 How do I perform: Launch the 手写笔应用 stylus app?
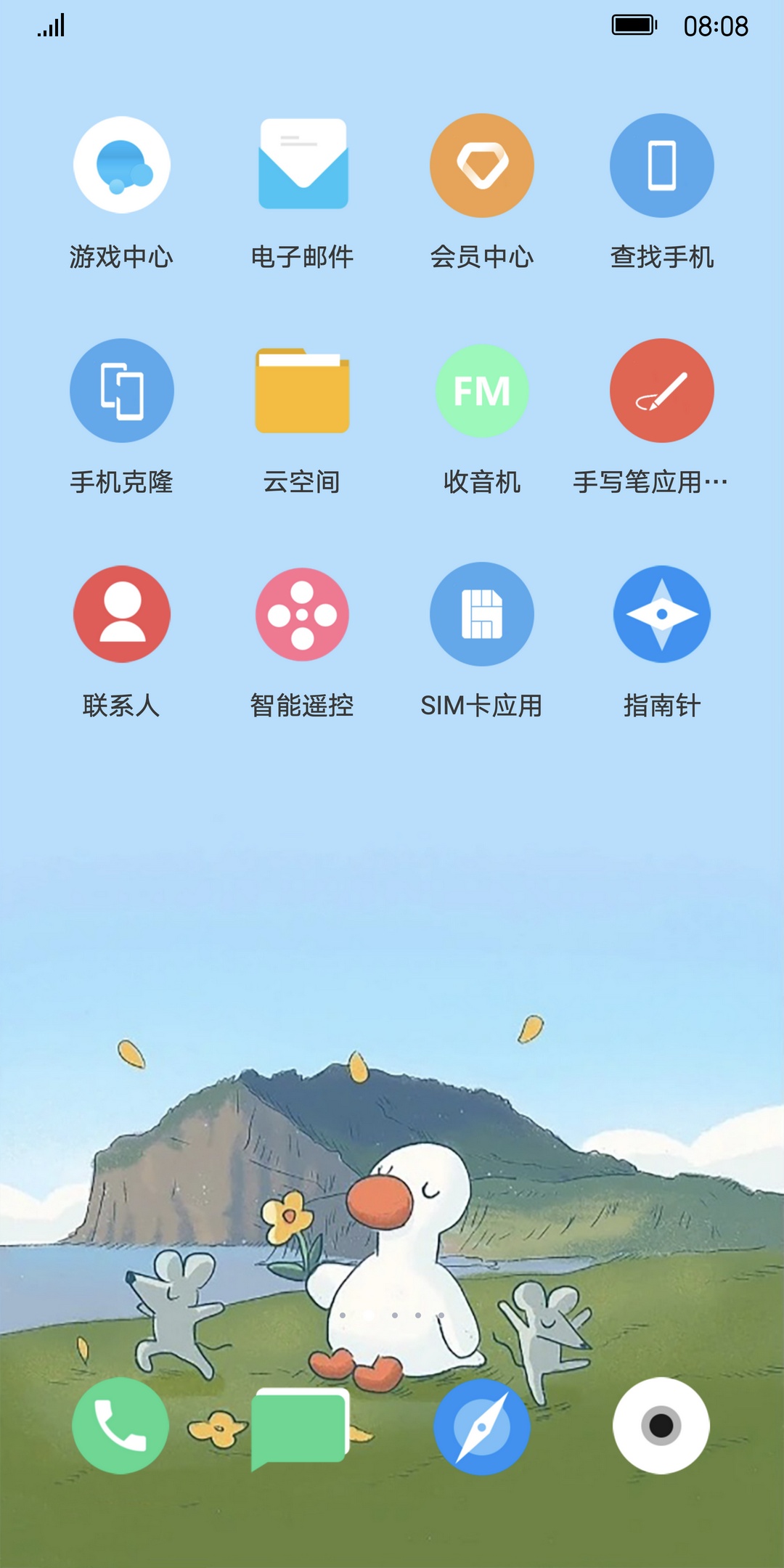[662, 391]
